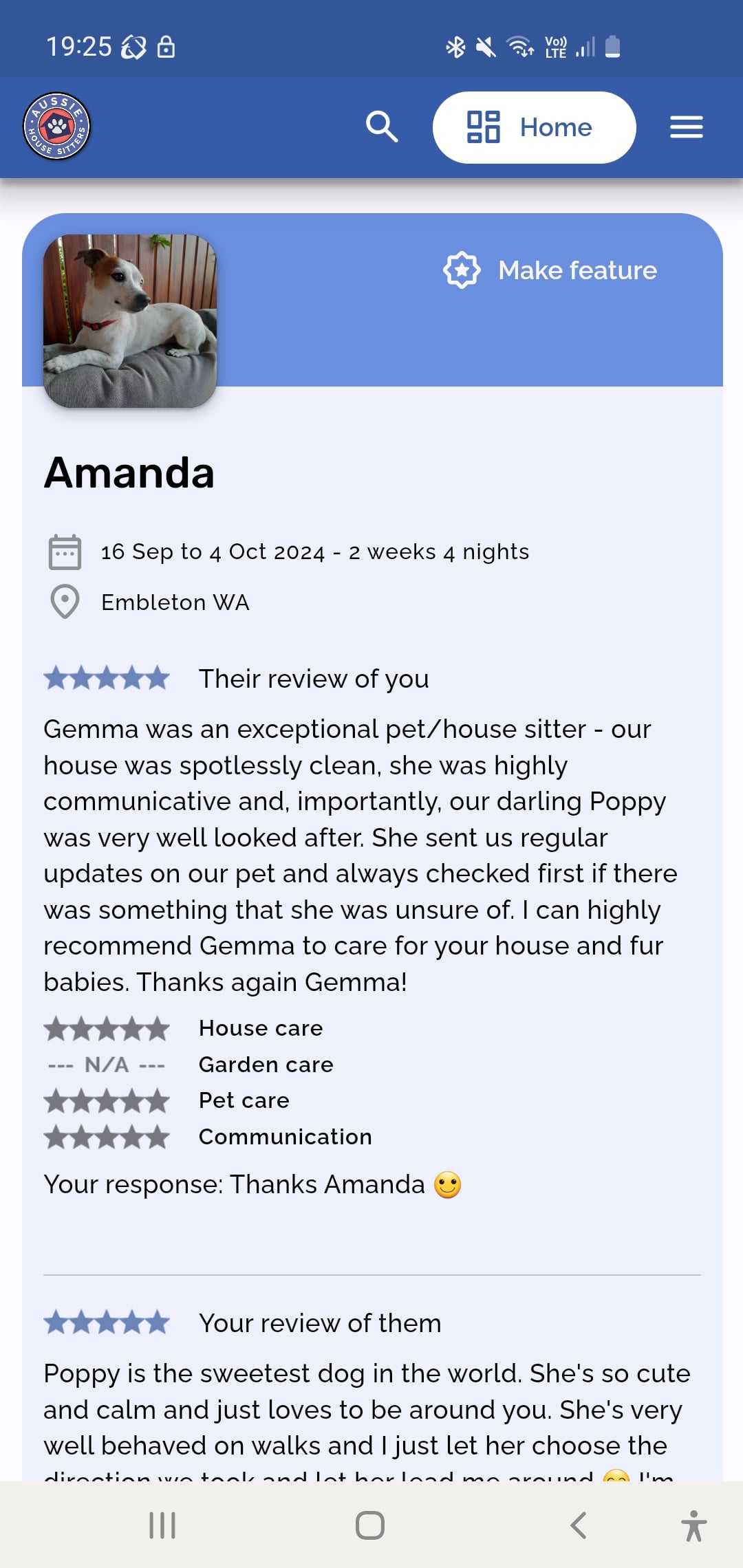The width and height of the screenshot is (743, 1568).
Task: Open the search magnifier icon
Action: click(x=382, y=127)
